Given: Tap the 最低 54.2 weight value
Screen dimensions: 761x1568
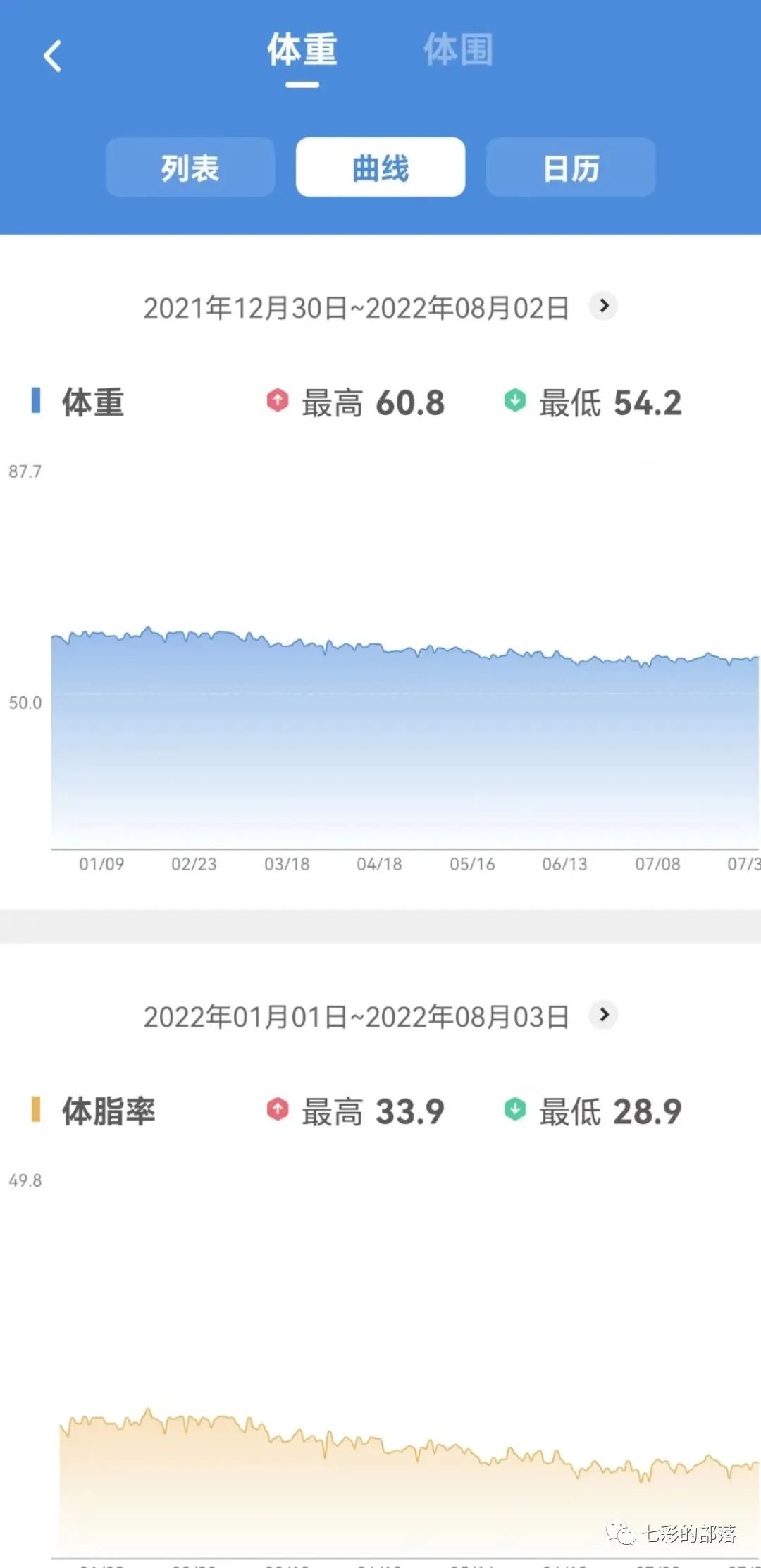Looking at the screenshot, I should click(x=646, y=402).
